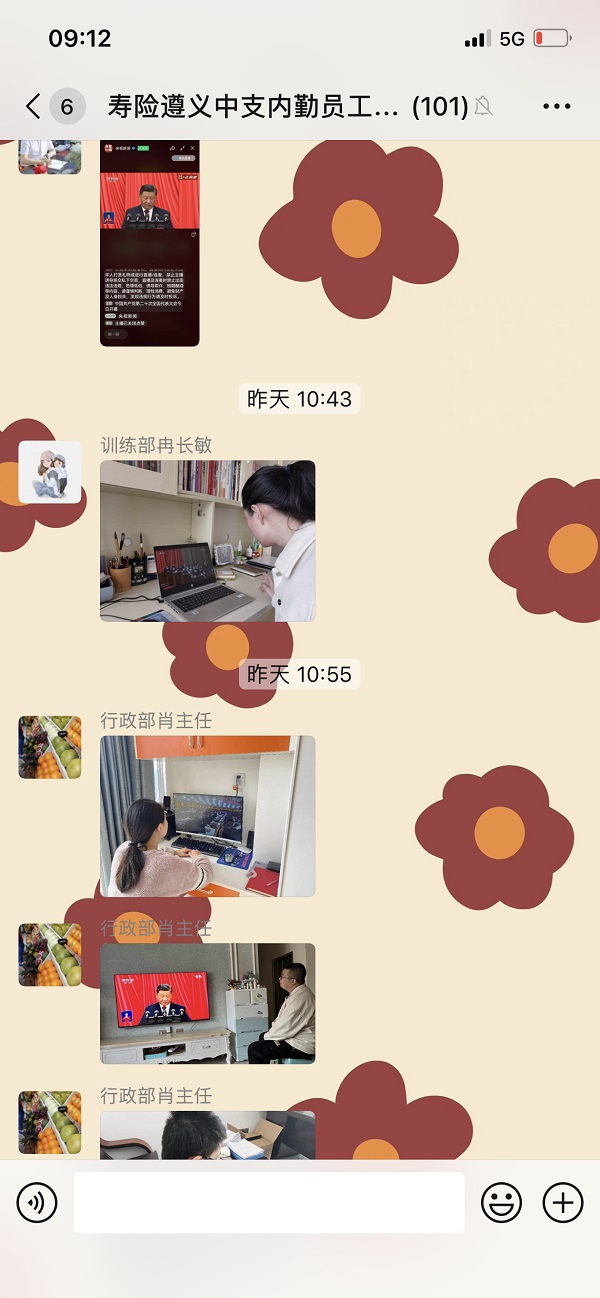This screenshot has width=600, height=1298.
Task: Switch to voice message input
Action: click(37, 1203)
